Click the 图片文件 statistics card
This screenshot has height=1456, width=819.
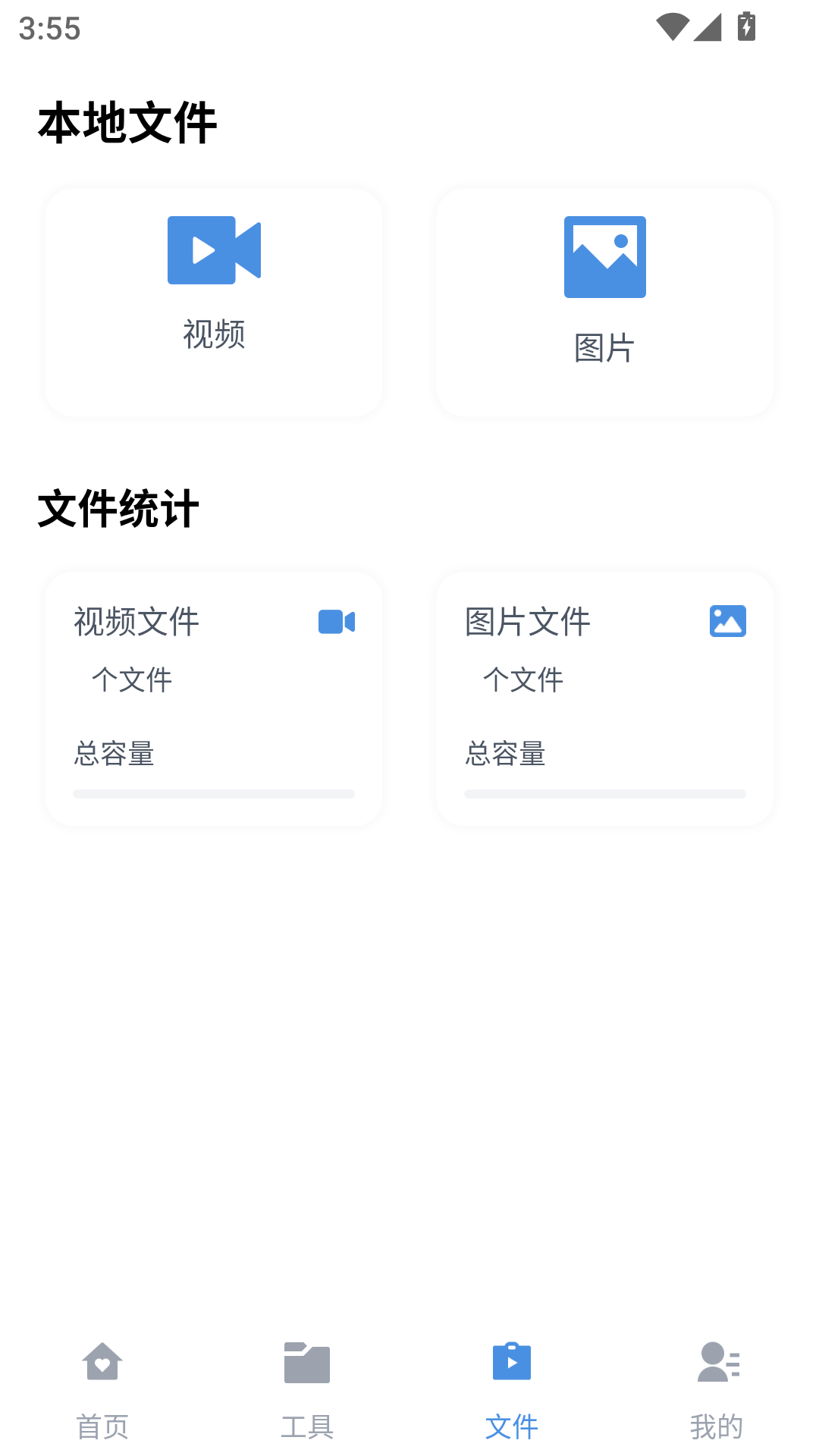coord(604,698)
